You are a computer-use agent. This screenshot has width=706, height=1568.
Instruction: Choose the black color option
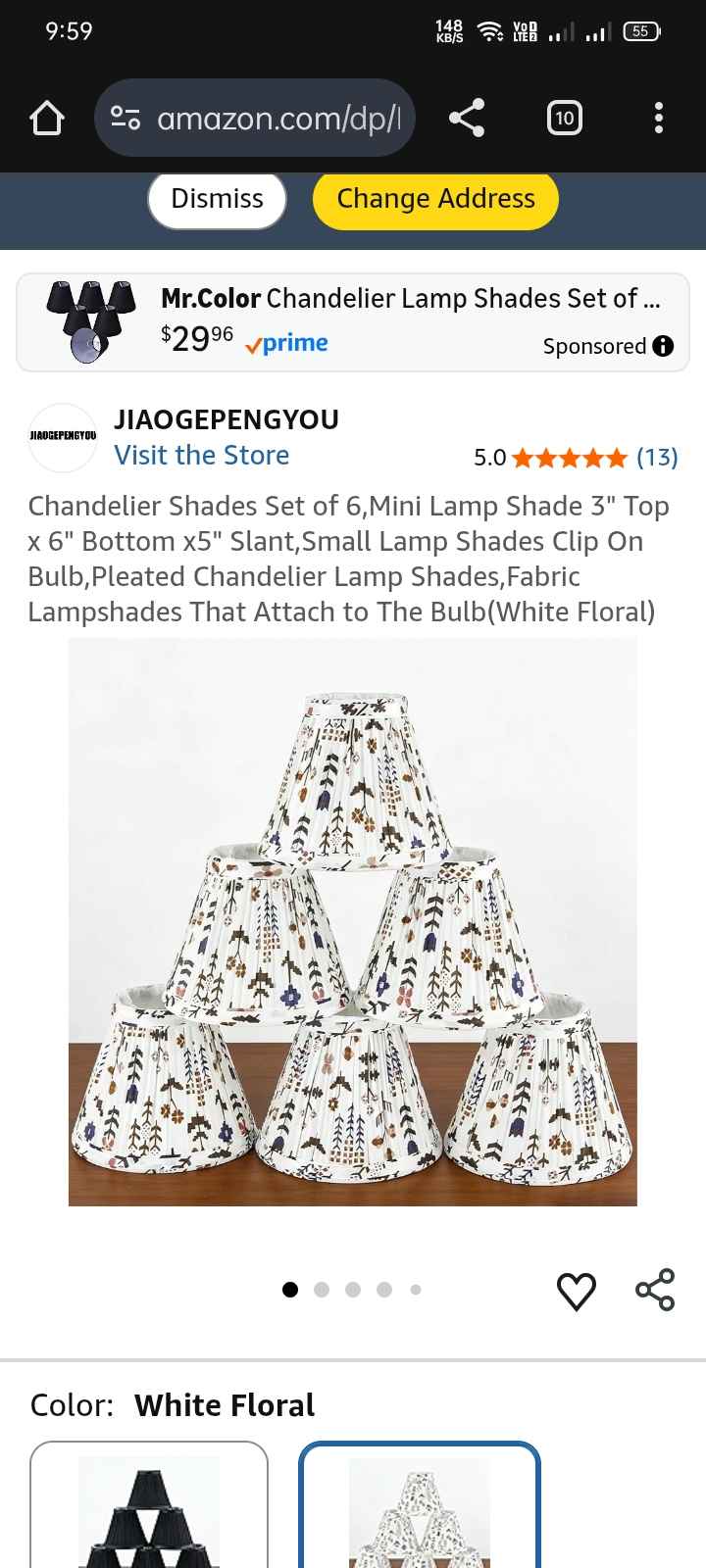tap(149, 1509)
